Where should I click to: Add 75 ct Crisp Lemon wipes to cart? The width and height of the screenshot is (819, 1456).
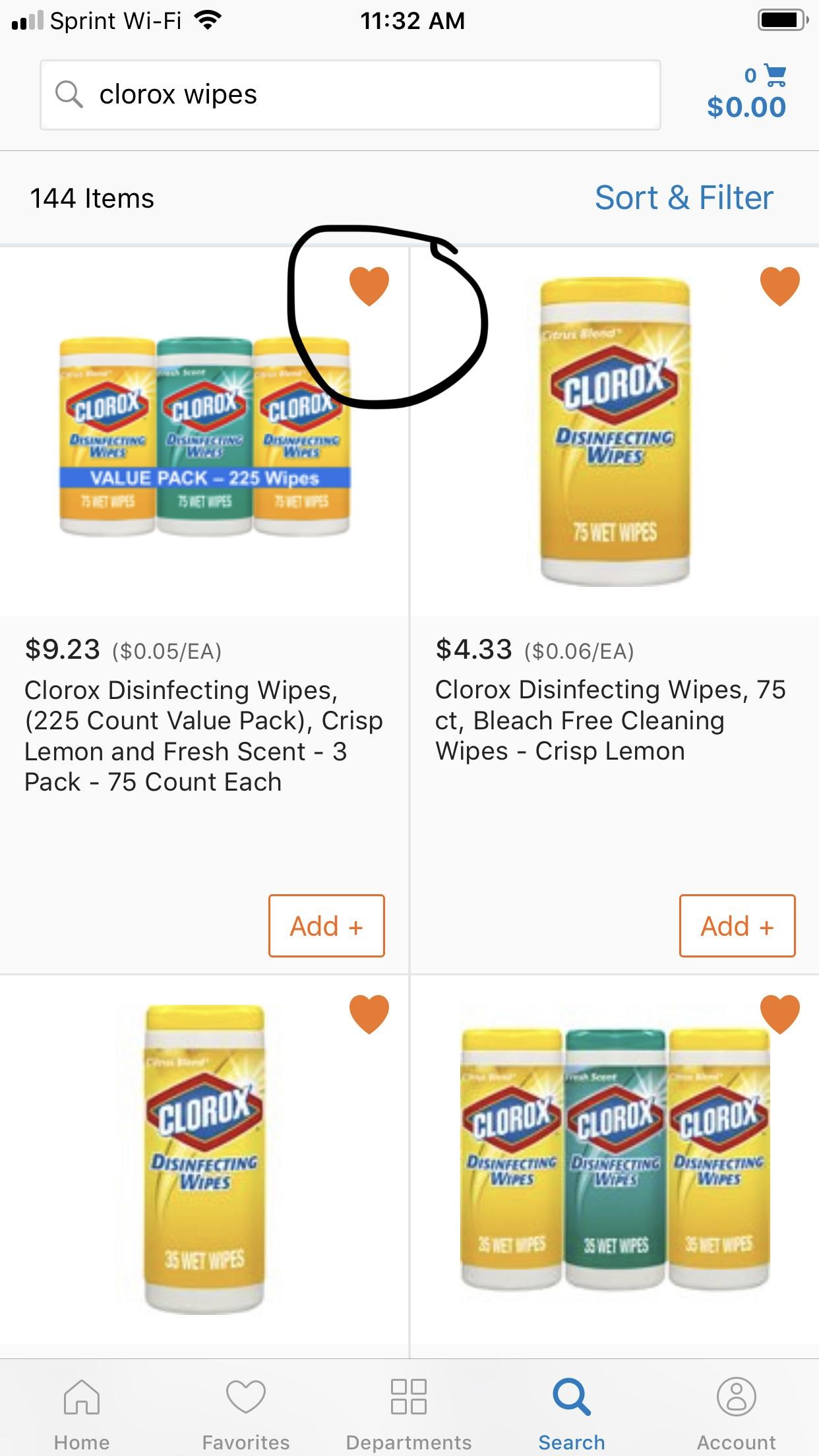[x=737, y=926]
